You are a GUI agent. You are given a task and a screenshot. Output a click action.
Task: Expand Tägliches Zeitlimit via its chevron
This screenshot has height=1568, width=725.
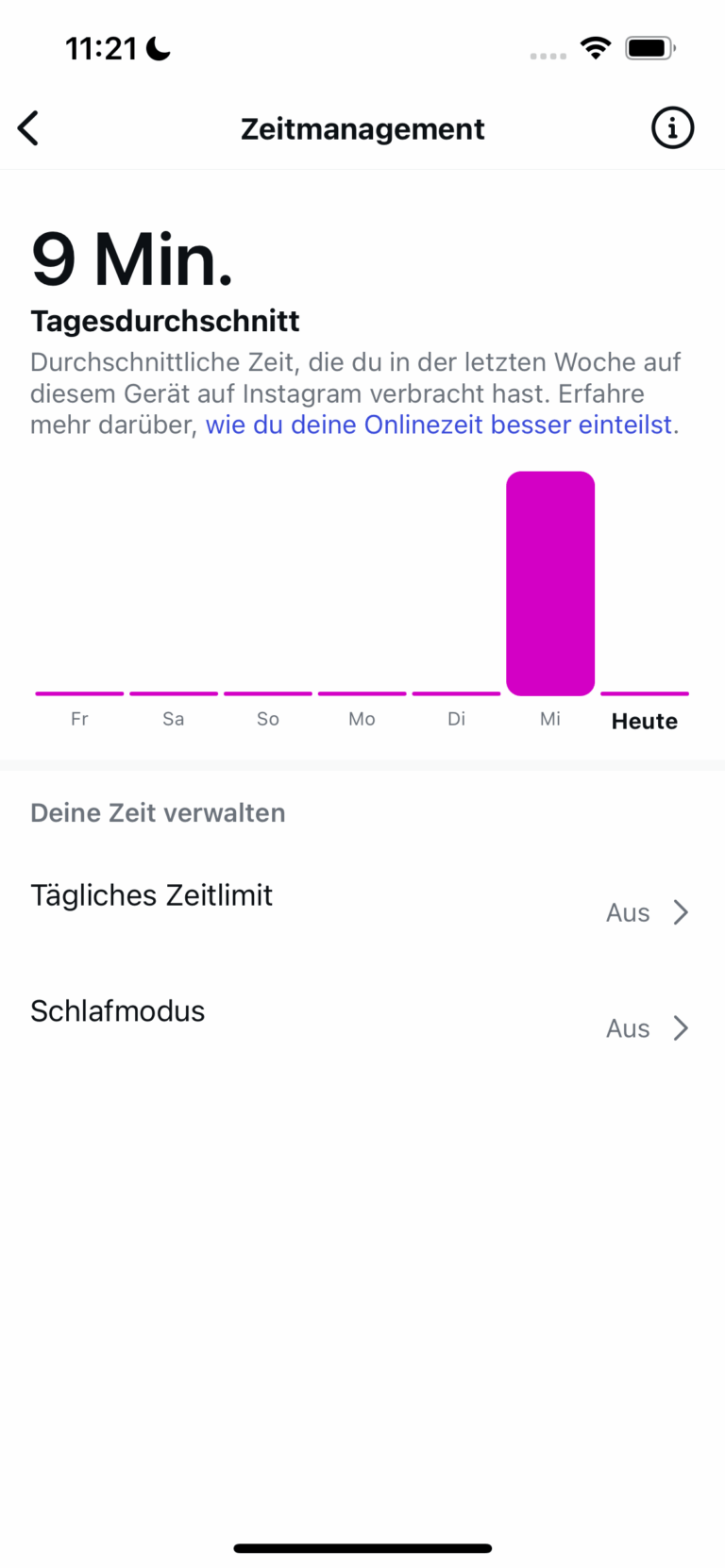pyautogui.click(x=682, y=911)
